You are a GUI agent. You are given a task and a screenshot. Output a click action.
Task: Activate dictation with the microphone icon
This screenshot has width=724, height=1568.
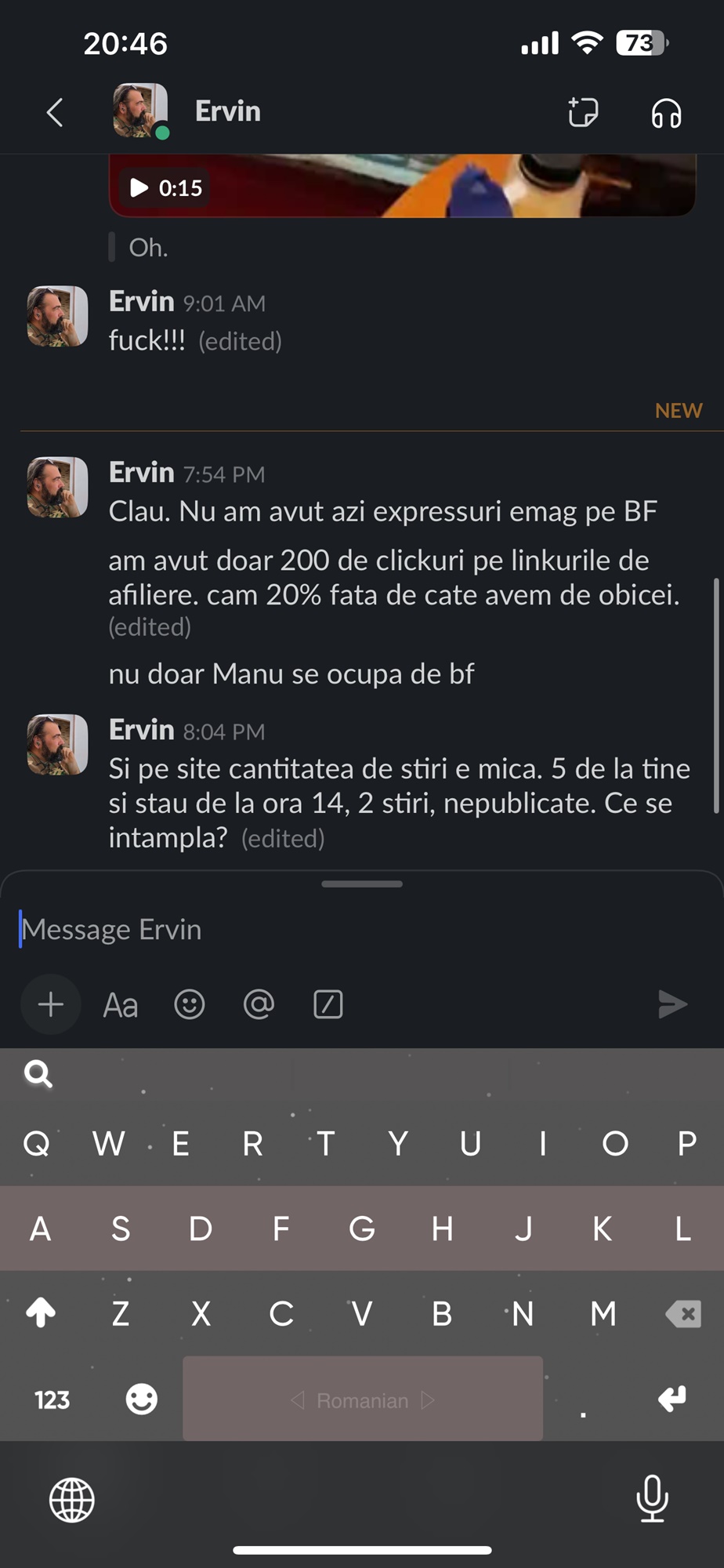652,1498
